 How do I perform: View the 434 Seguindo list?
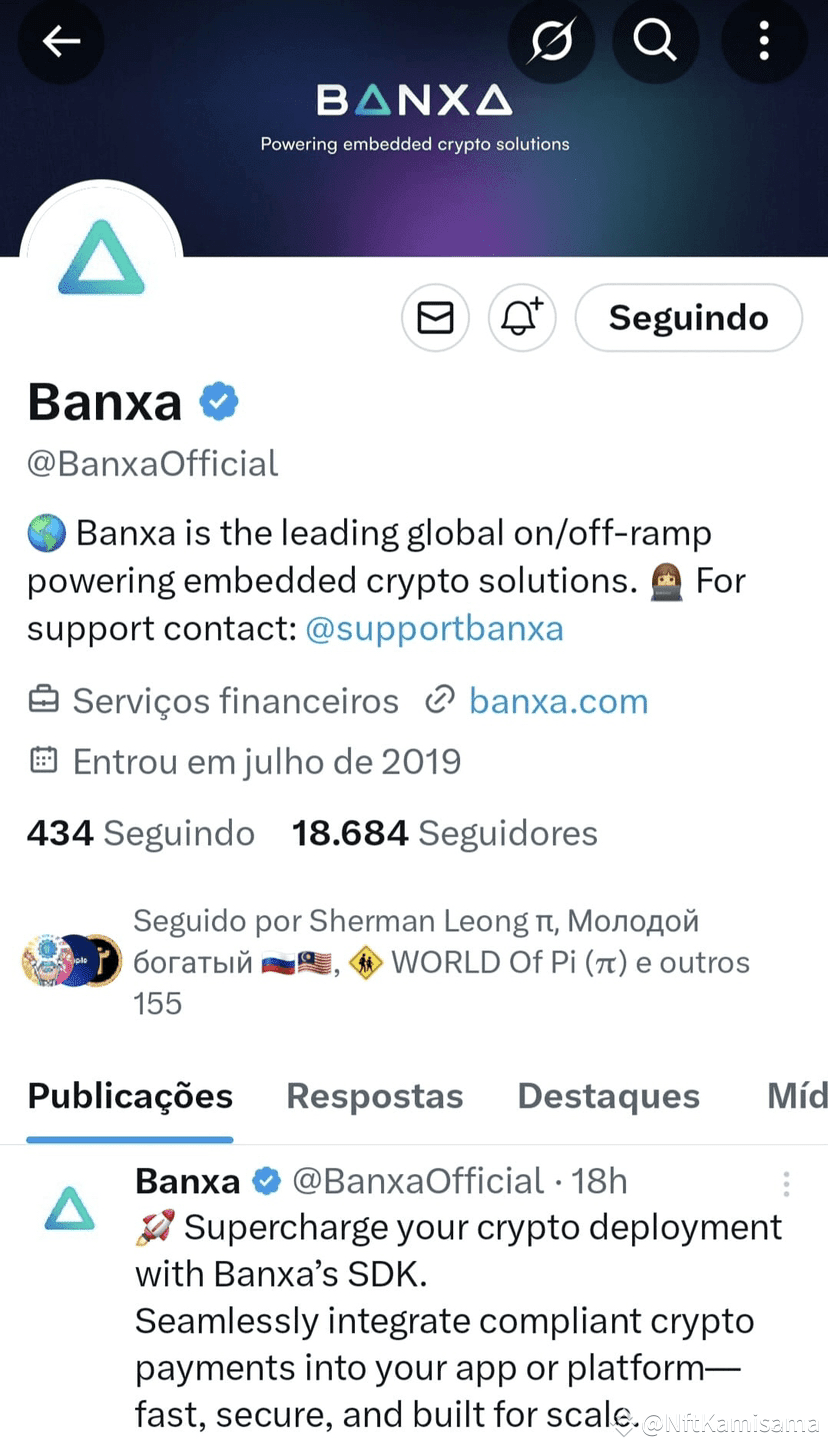(x=141, y=833)
